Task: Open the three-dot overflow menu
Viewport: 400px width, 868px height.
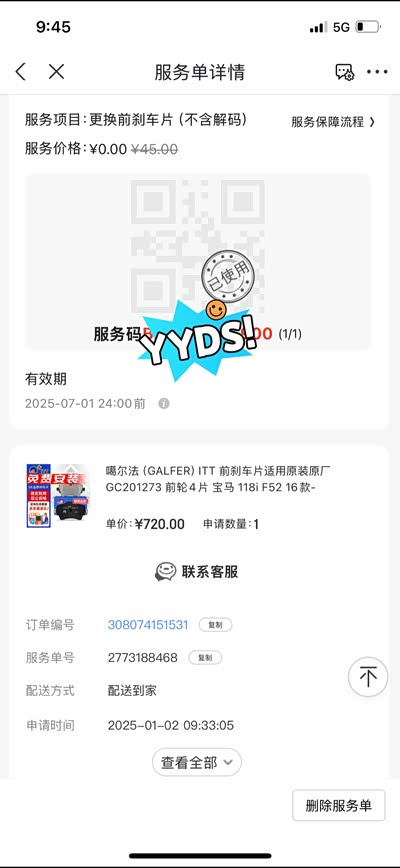Action: coord(377,72)
